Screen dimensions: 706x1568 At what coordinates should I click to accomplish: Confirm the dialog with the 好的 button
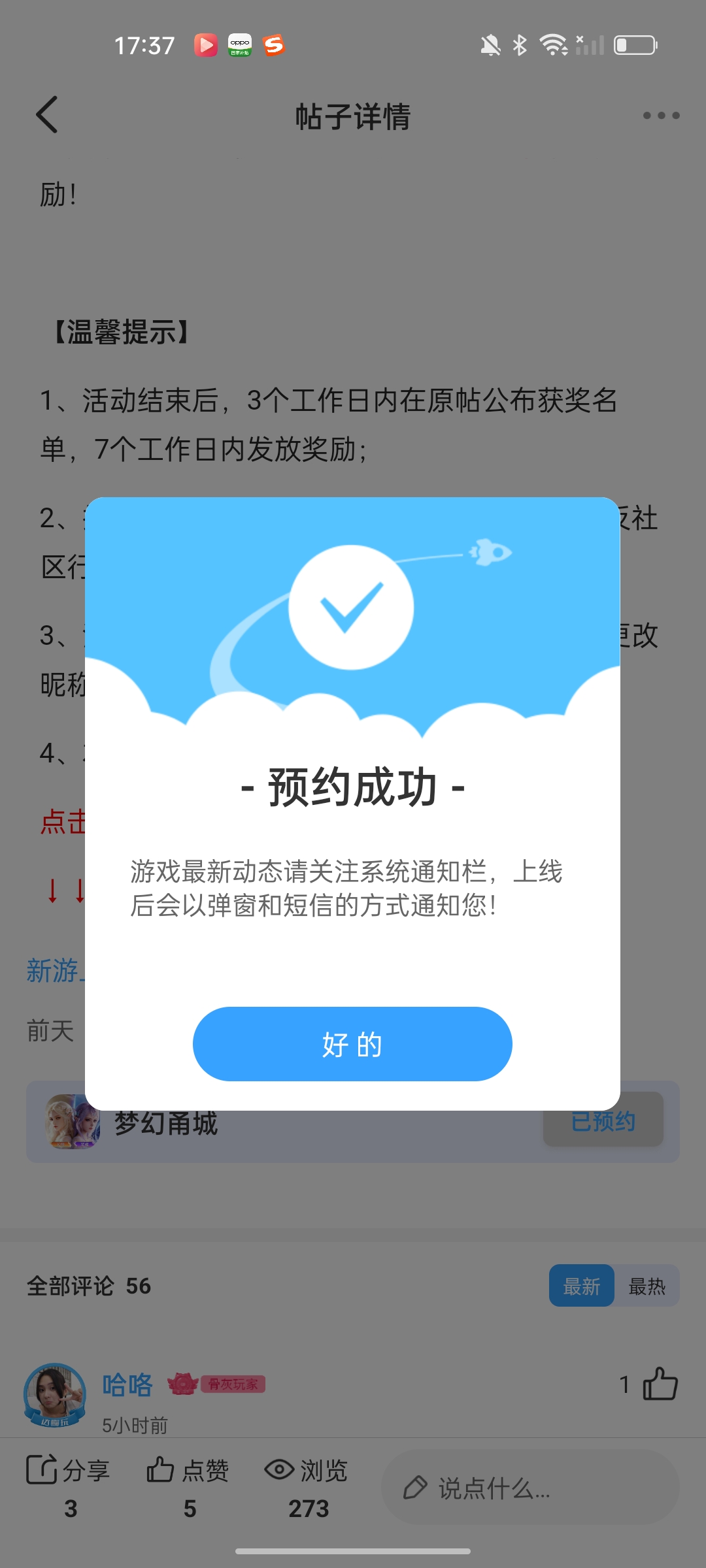tap(352, 1043)
